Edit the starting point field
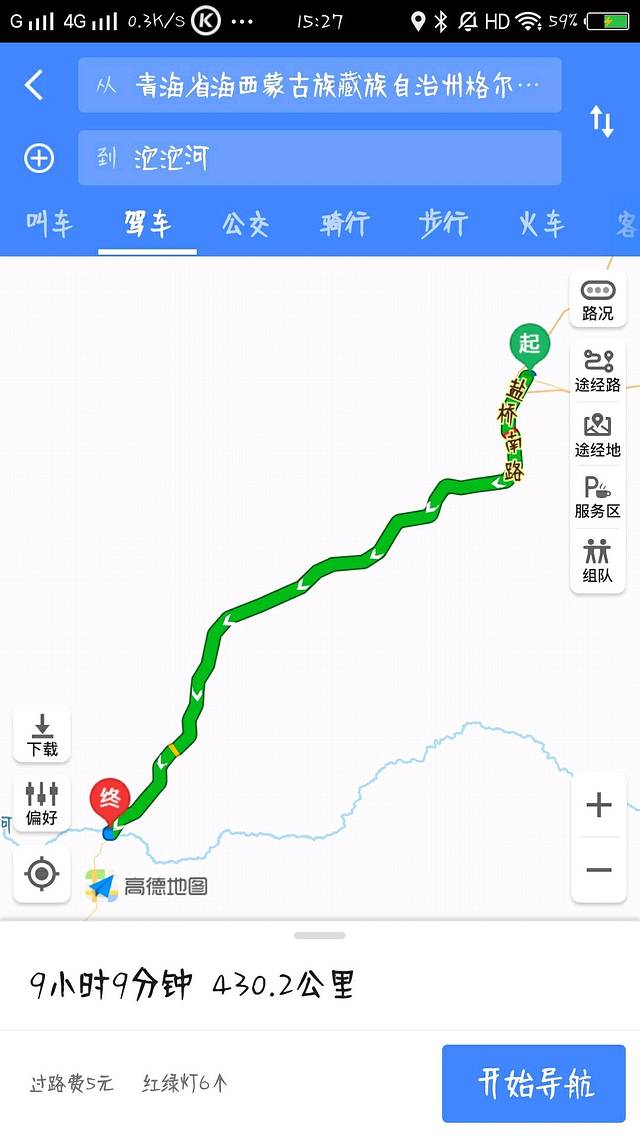The image size is (640, 1137). (319, 85)
